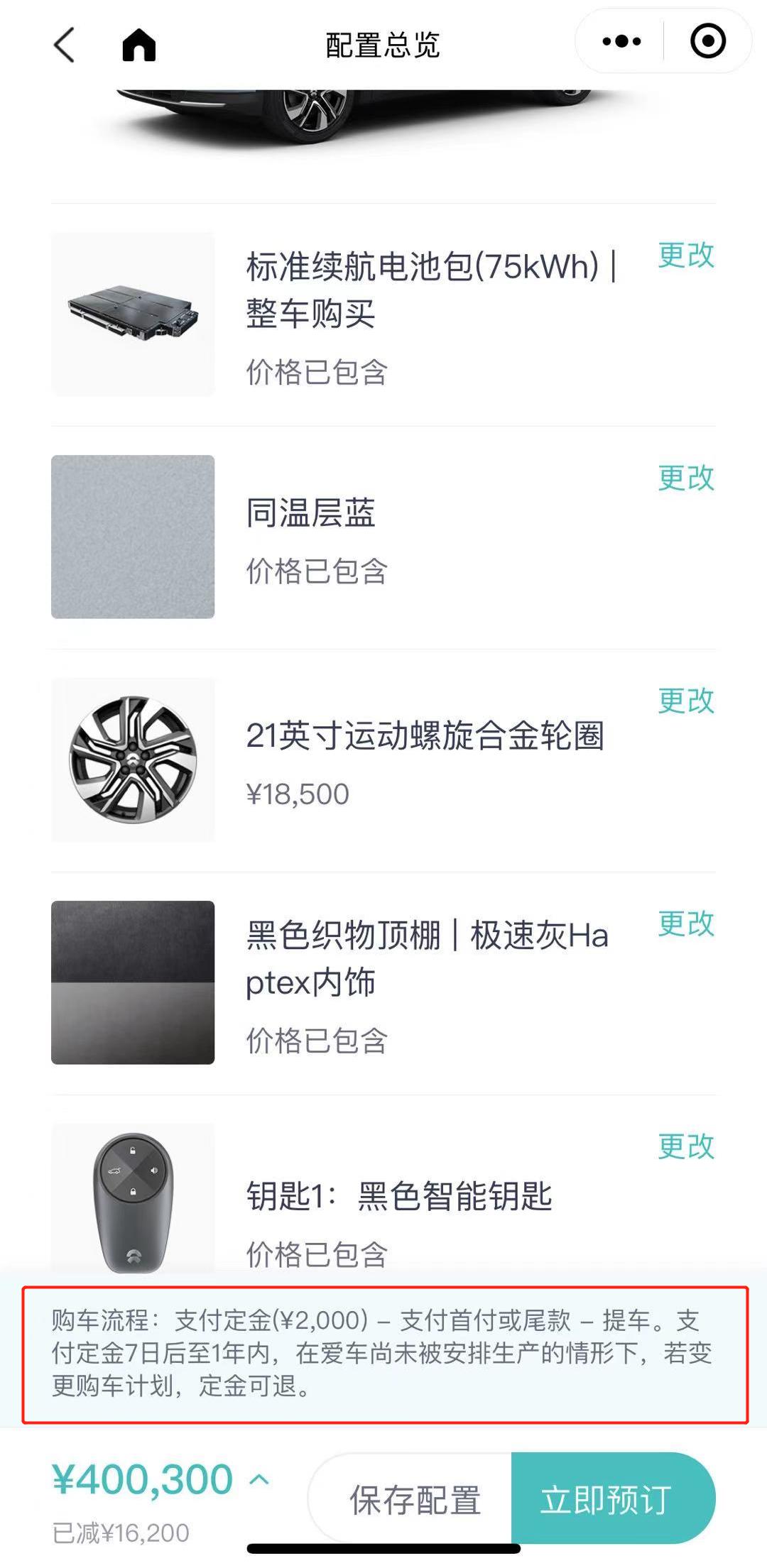Save configuration with 保存配置
Image resolution: width=767 pixels, height=1568 pixels.
pos(415,1500)
